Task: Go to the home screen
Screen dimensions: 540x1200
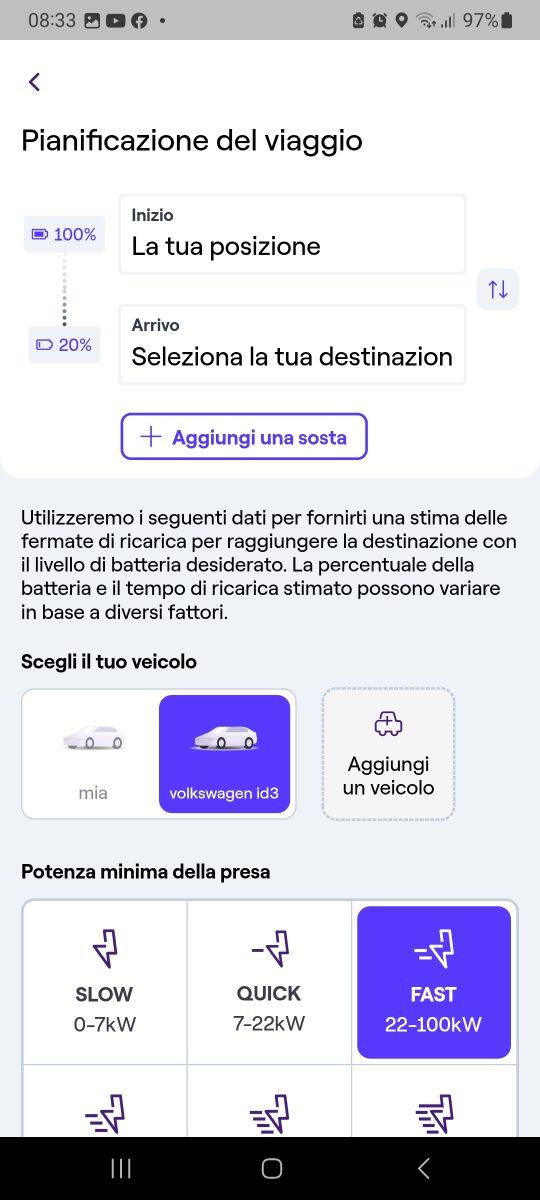Action: tap(271, 1168)
